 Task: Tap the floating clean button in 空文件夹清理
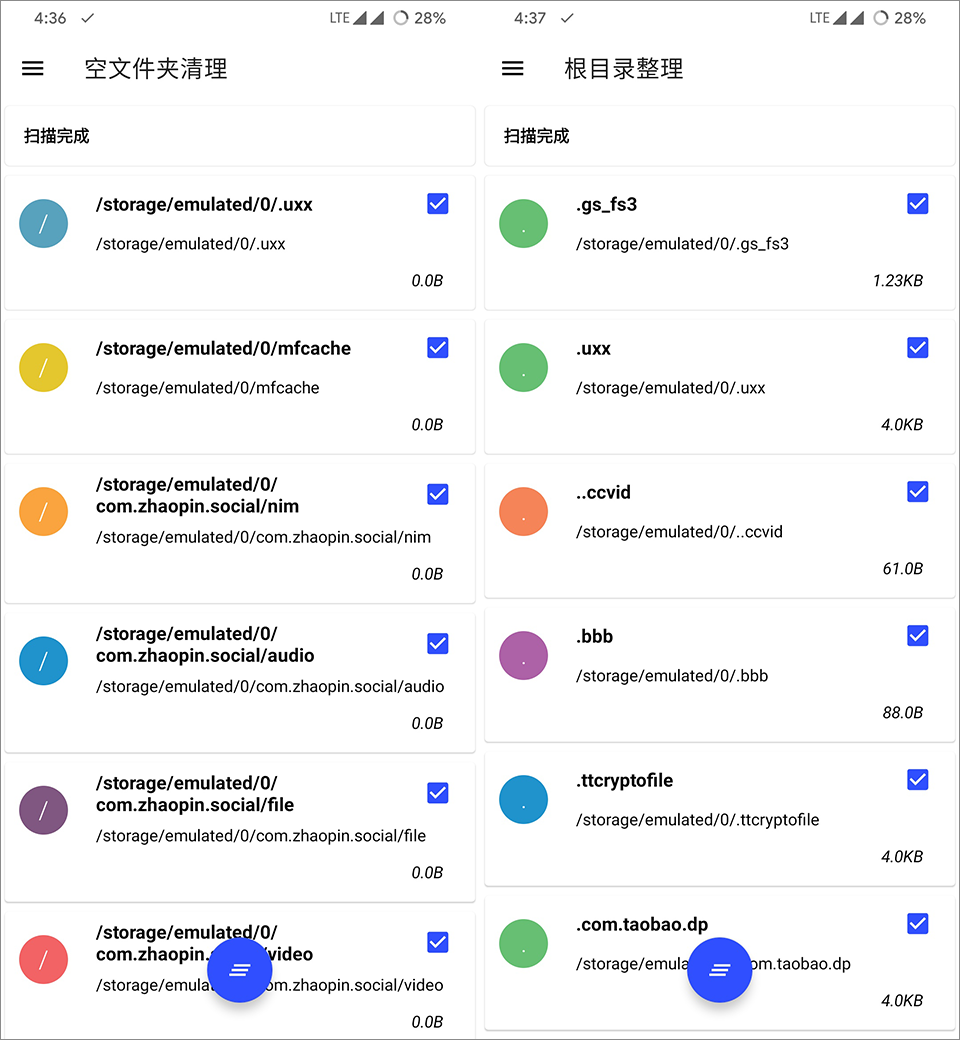tap(239, 970)
